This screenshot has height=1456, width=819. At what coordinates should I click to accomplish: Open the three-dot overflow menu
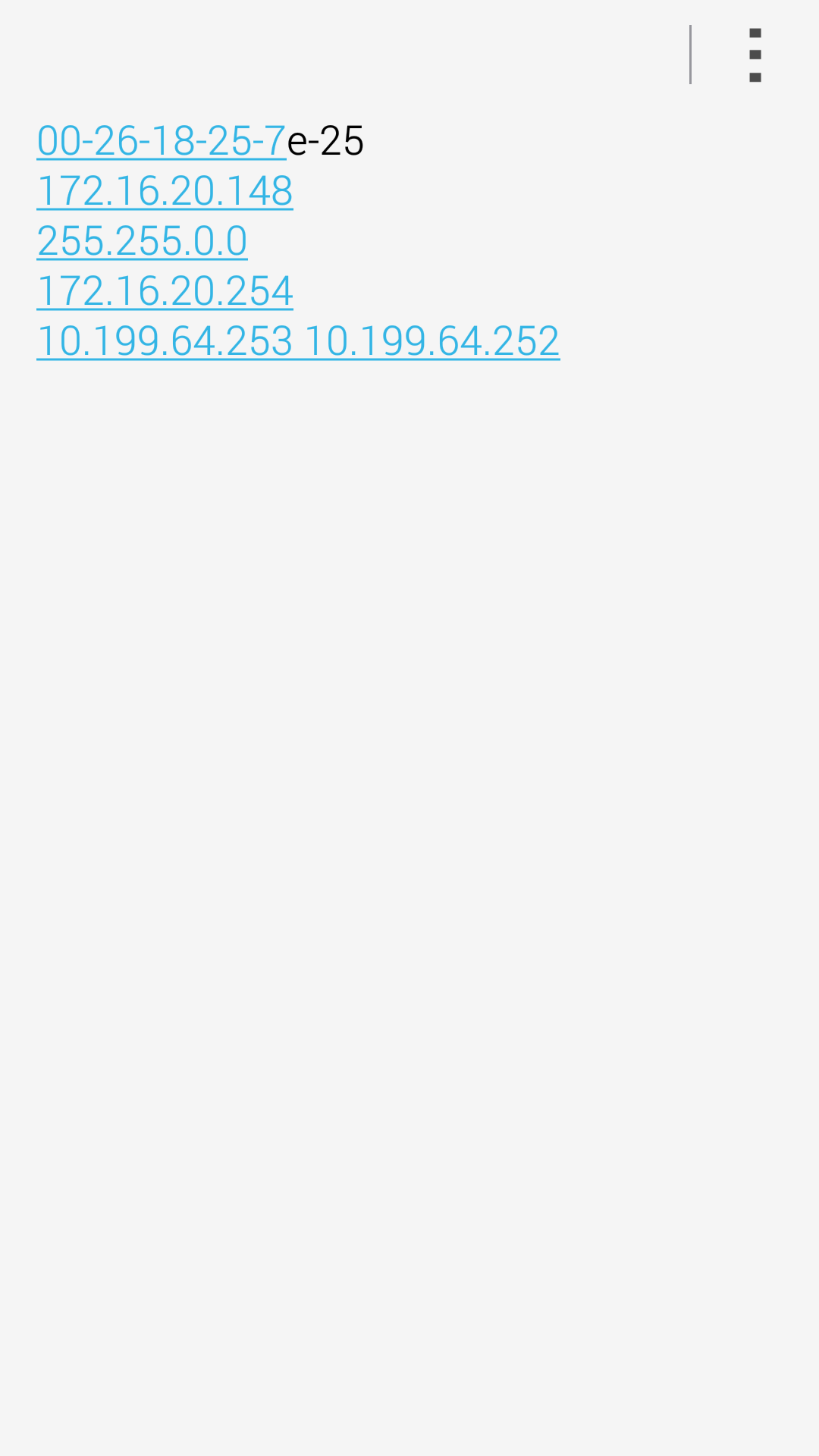[755, 55]
